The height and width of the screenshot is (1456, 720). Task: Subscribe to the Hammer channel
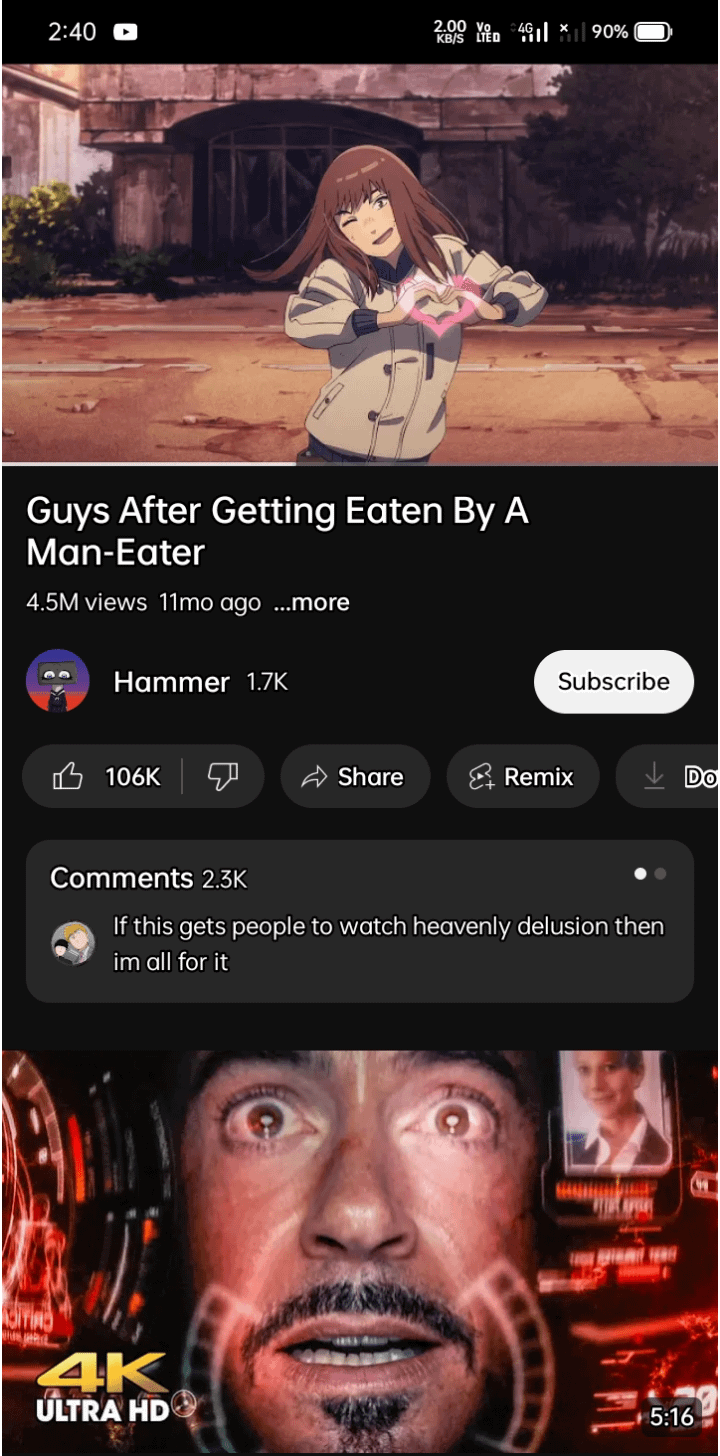(613, 682)
